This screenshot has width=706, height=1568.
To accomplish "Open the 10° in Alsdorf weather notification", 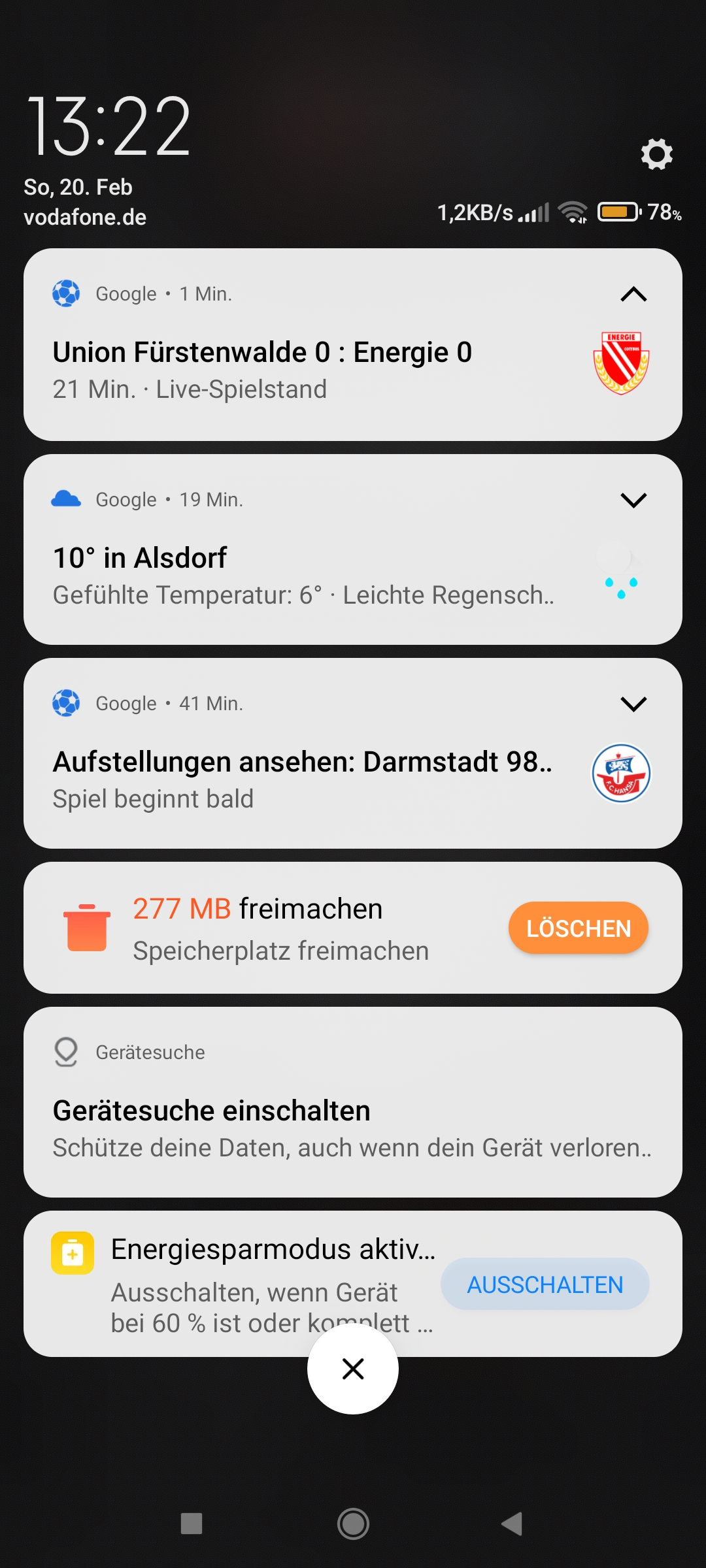I will [294, 575].
